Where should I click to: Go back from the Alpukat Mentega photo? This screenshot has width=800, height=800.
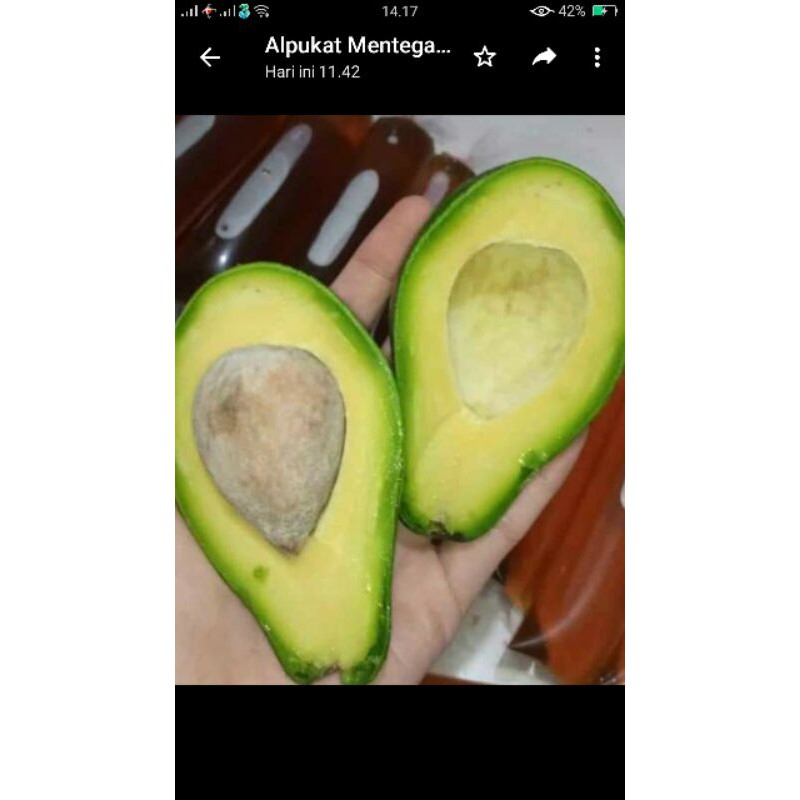point(210,58)
